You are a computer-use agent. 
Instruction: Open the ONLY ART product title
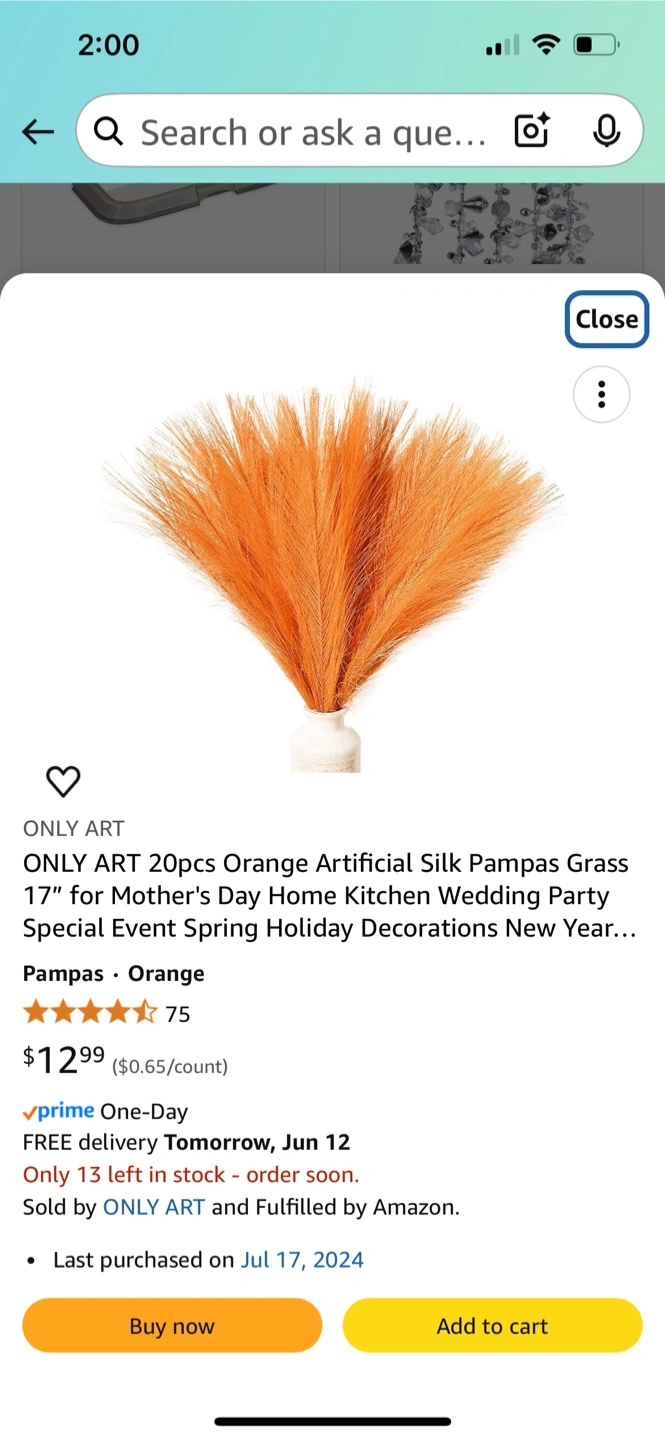point(330,895)
